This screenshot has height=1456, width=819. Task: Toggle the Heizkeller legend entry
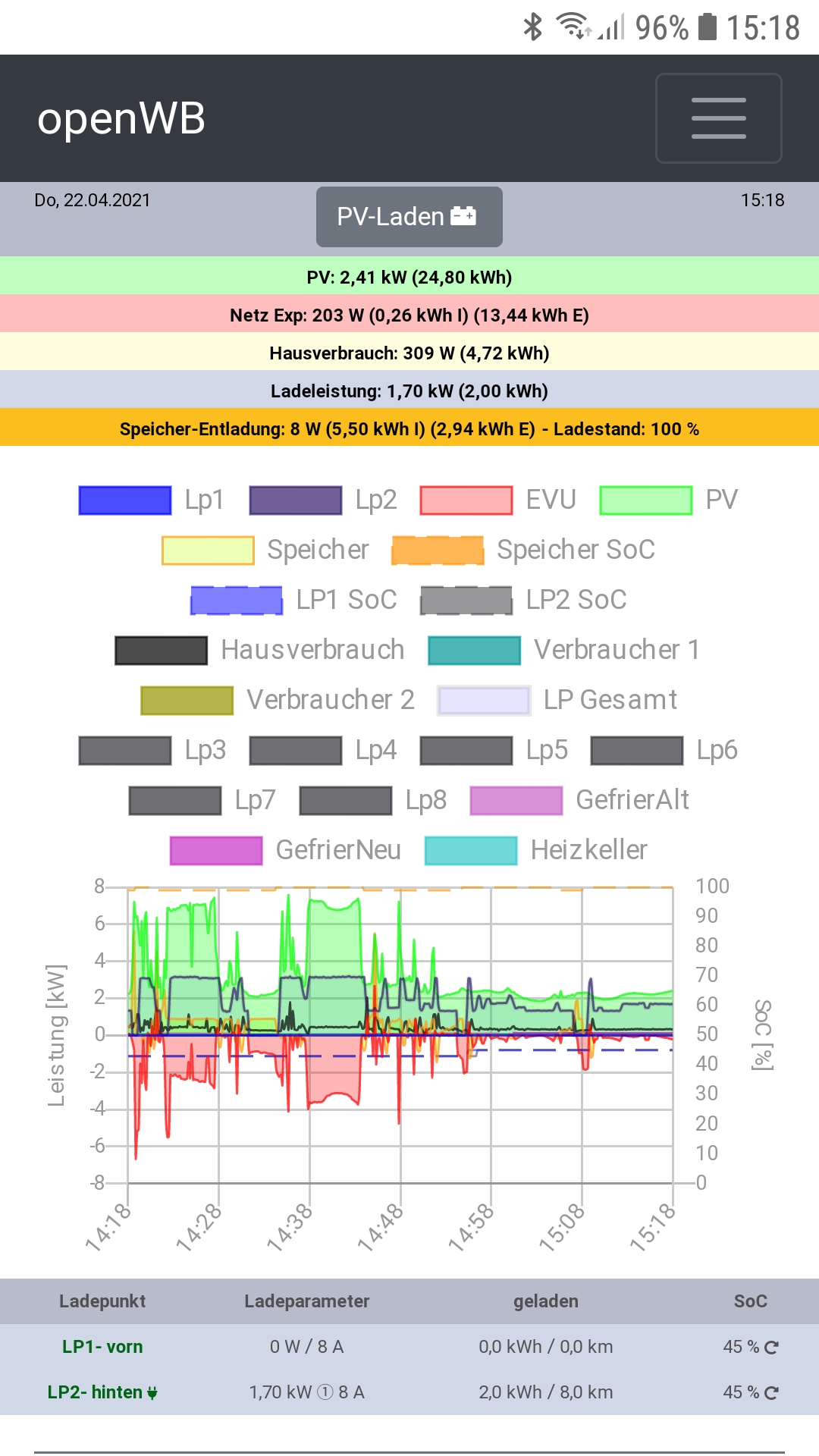[536, 851]
